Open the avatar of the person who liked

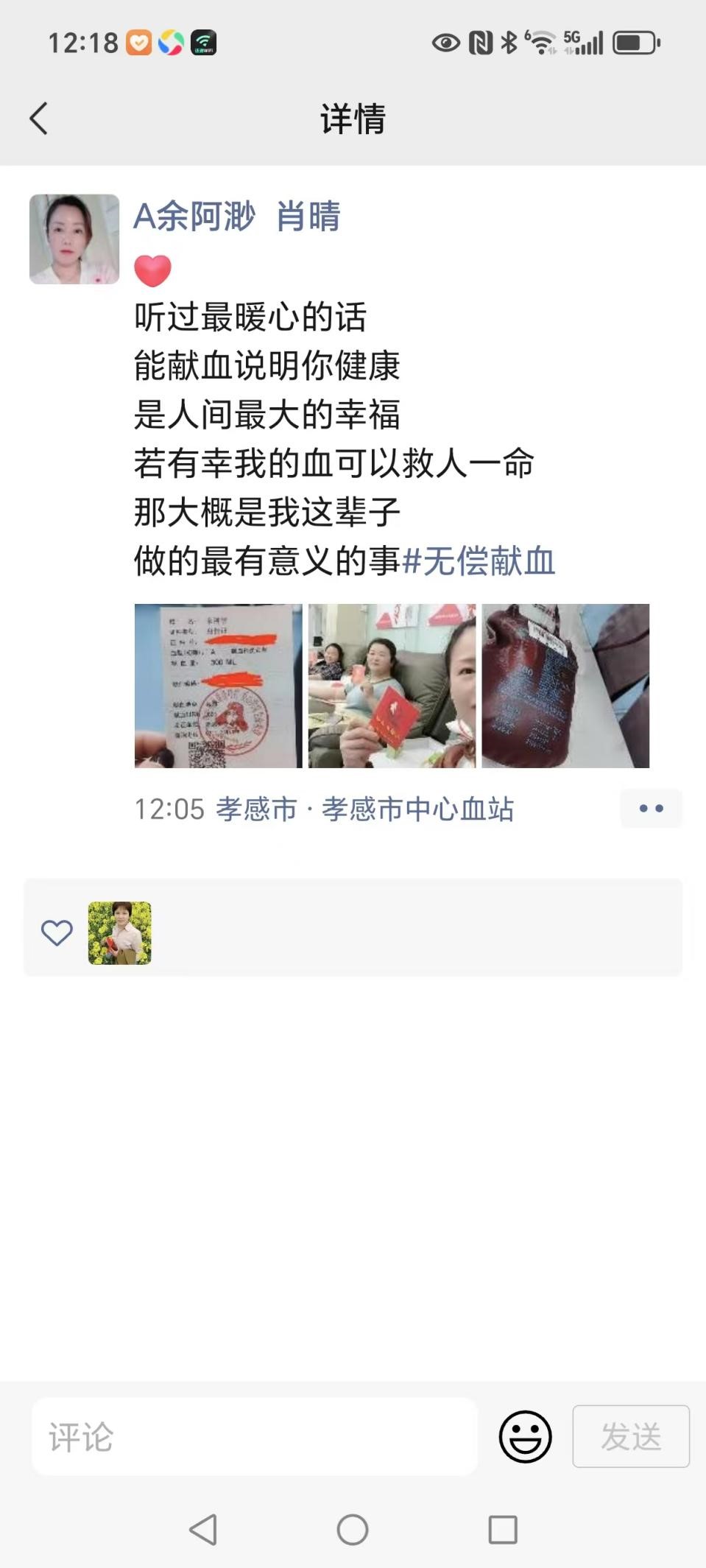pos(120,933)
